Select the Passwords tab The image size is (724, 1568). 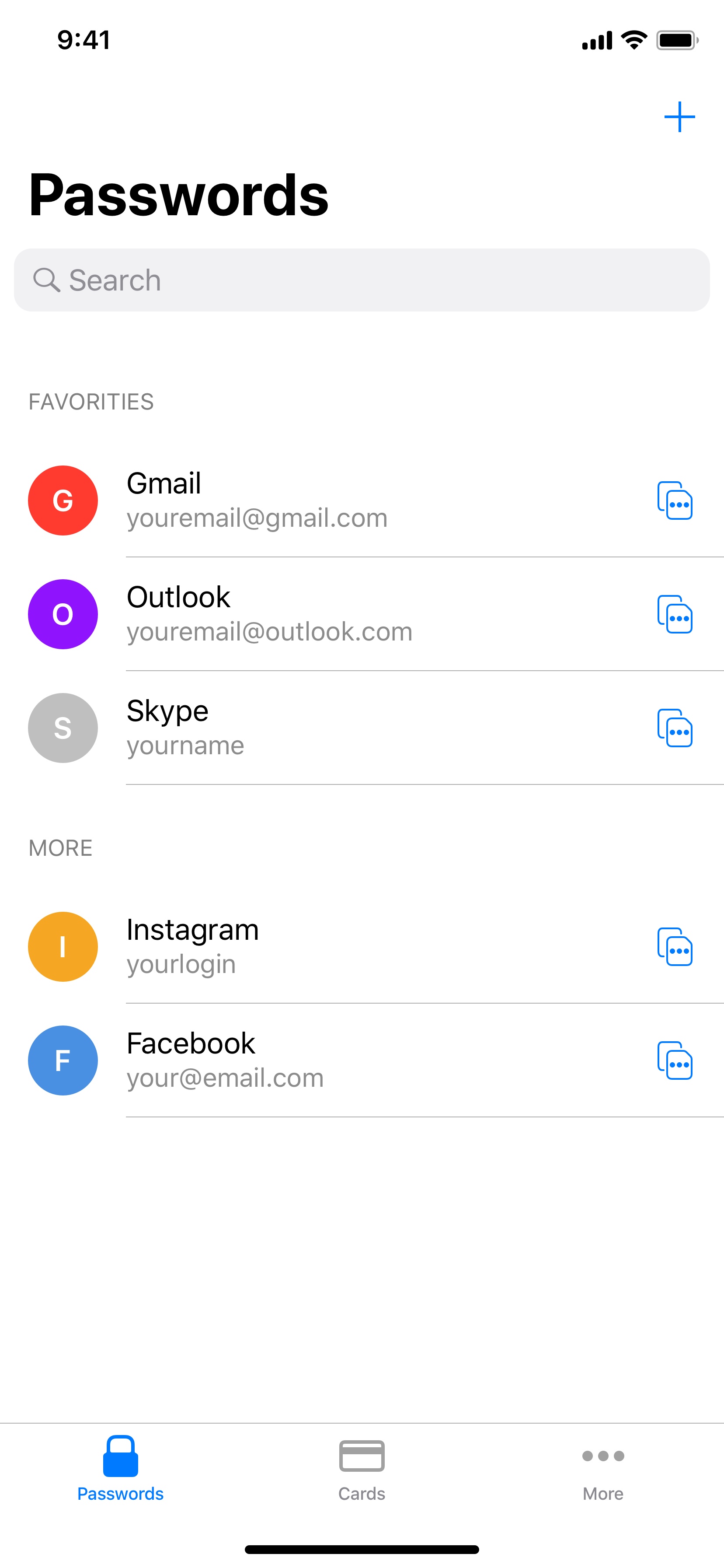121,1470
